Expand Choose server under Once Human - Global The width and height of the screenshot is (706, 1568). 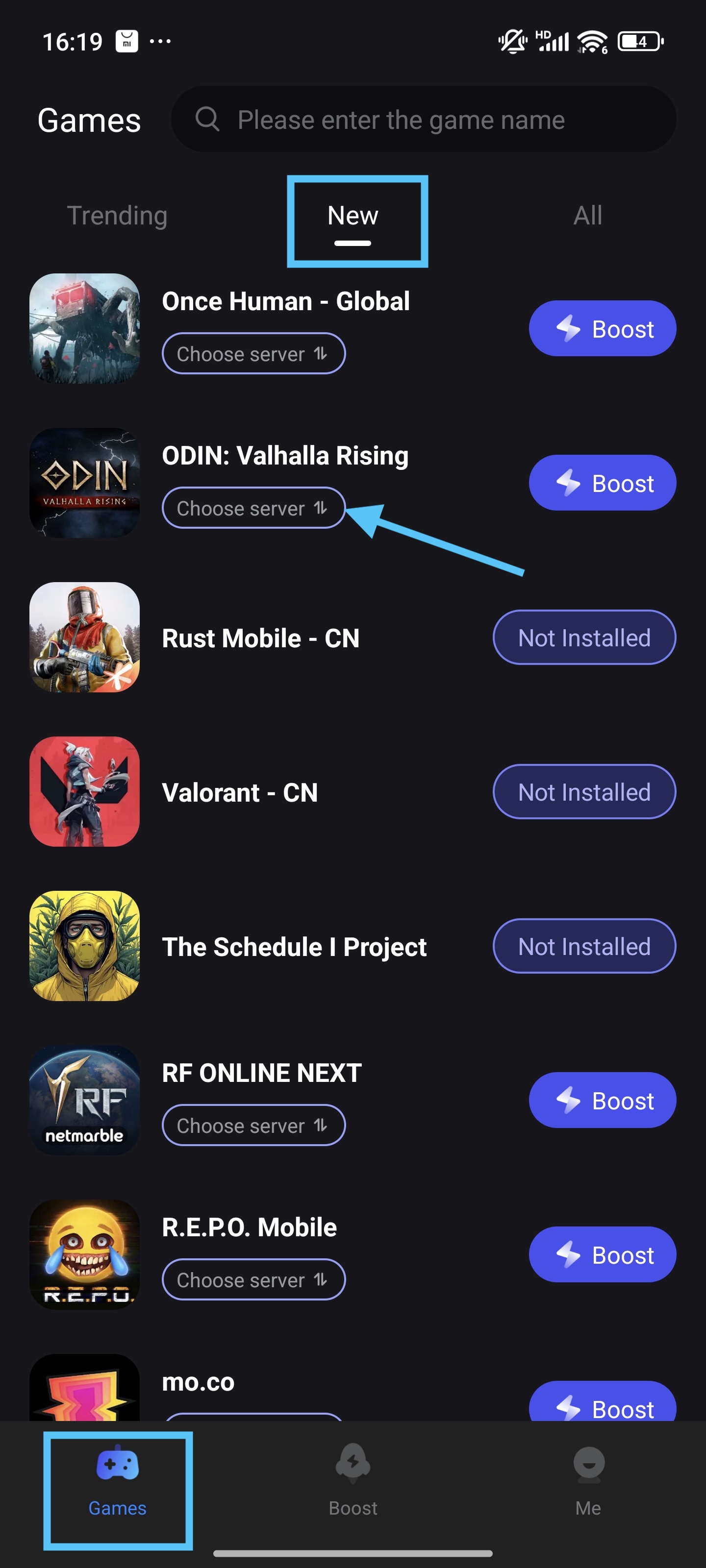coord(253,353)
